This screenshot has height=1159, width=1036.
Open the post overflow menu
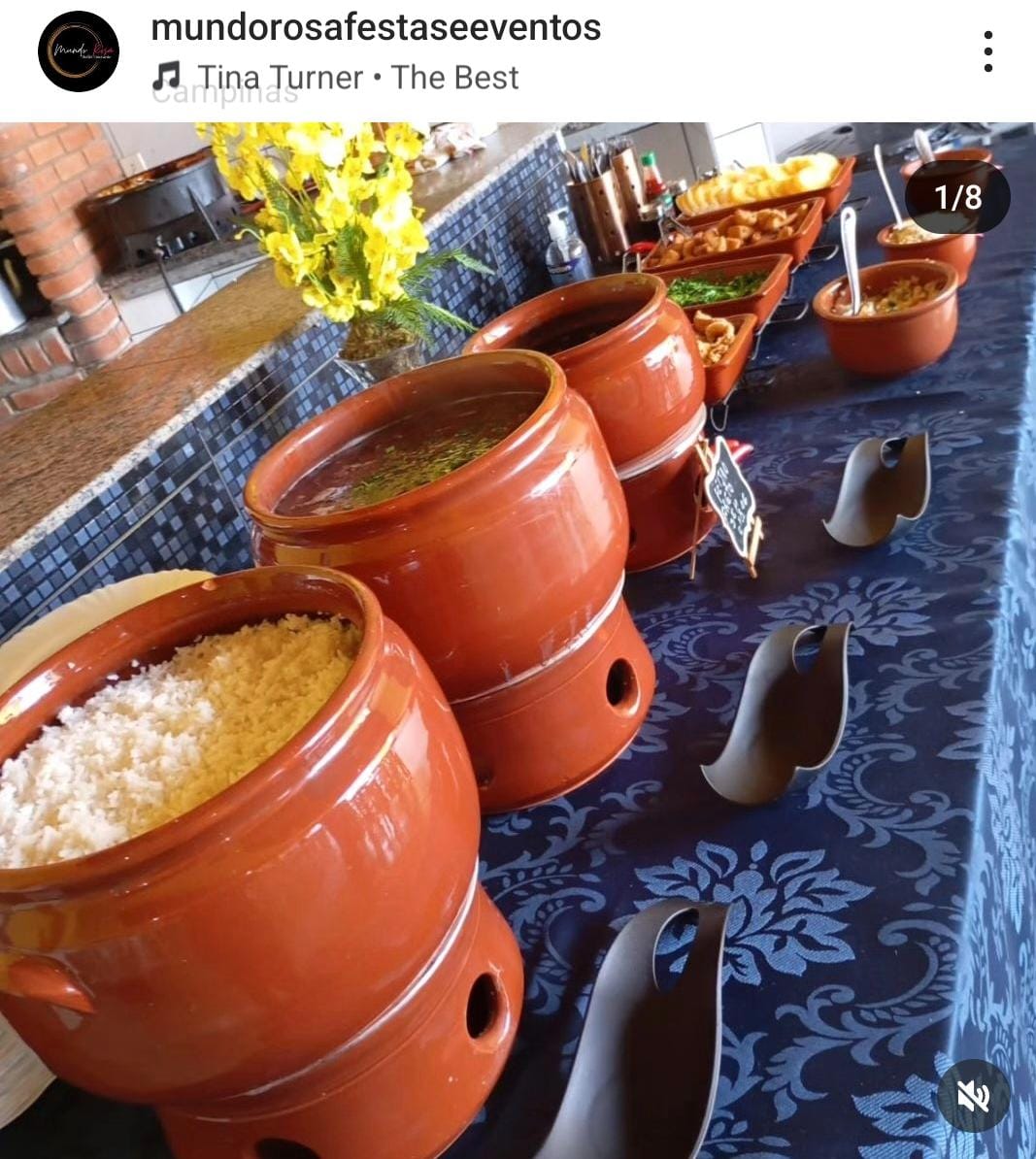coord(987,51)
